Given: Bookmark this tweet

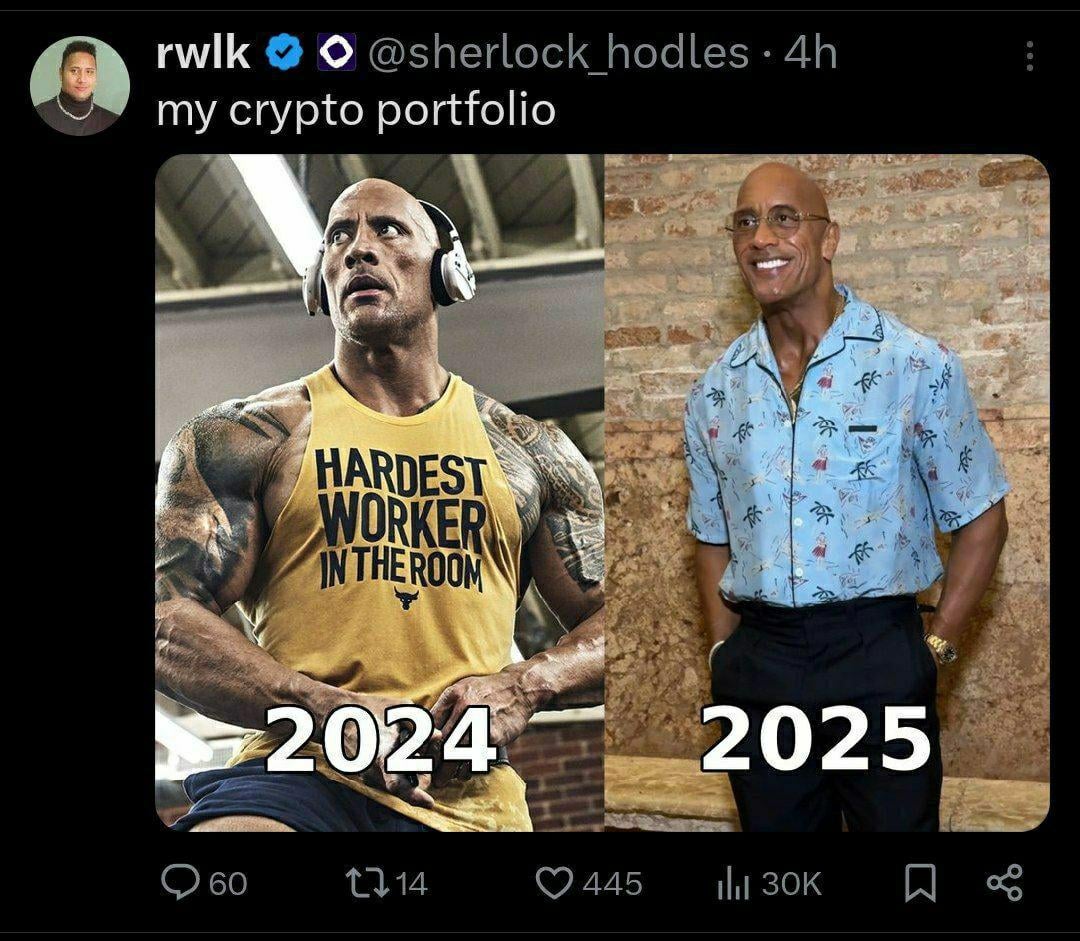Looking at the screenshot, I should tap(918, 883).
